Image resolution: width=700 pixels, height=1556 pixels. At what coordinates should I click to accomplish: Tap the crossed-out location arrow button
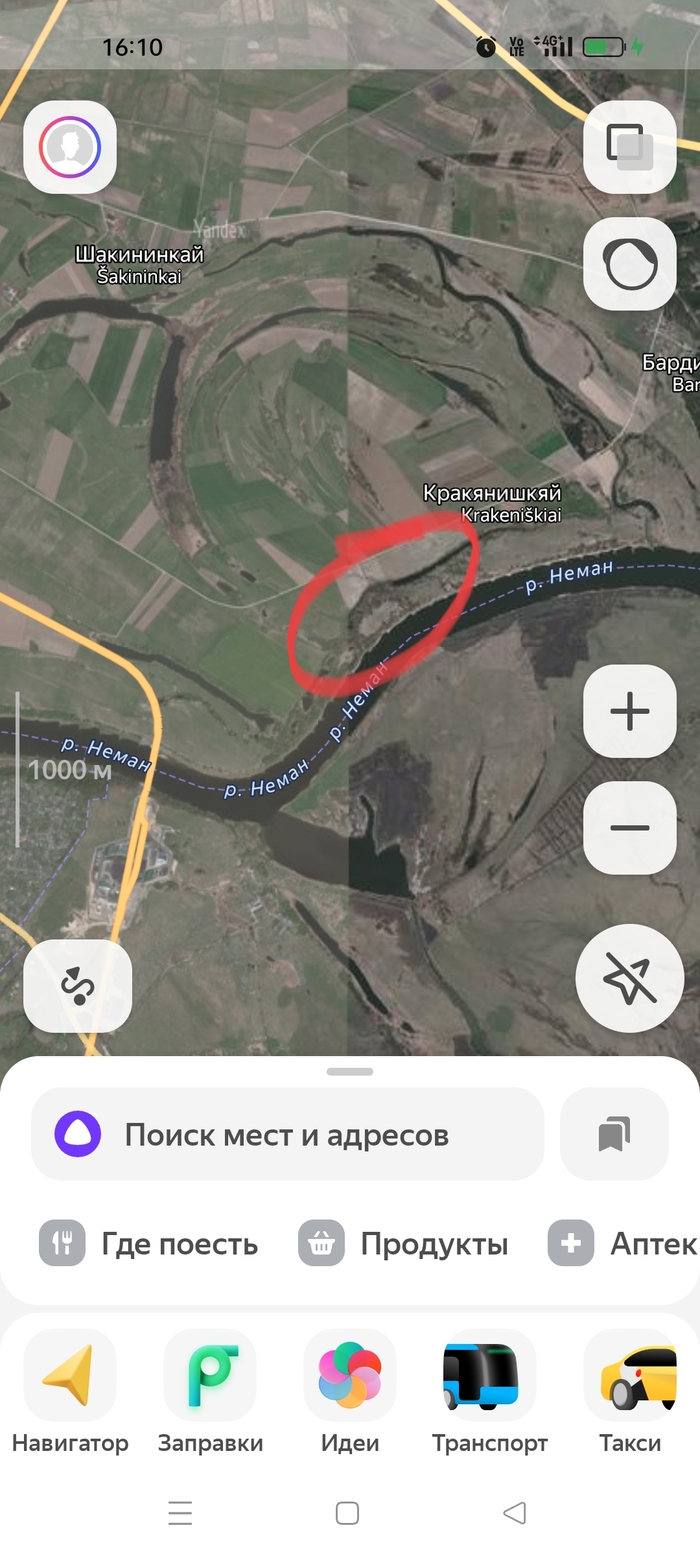pyautogui.click(x=630, y=978)
